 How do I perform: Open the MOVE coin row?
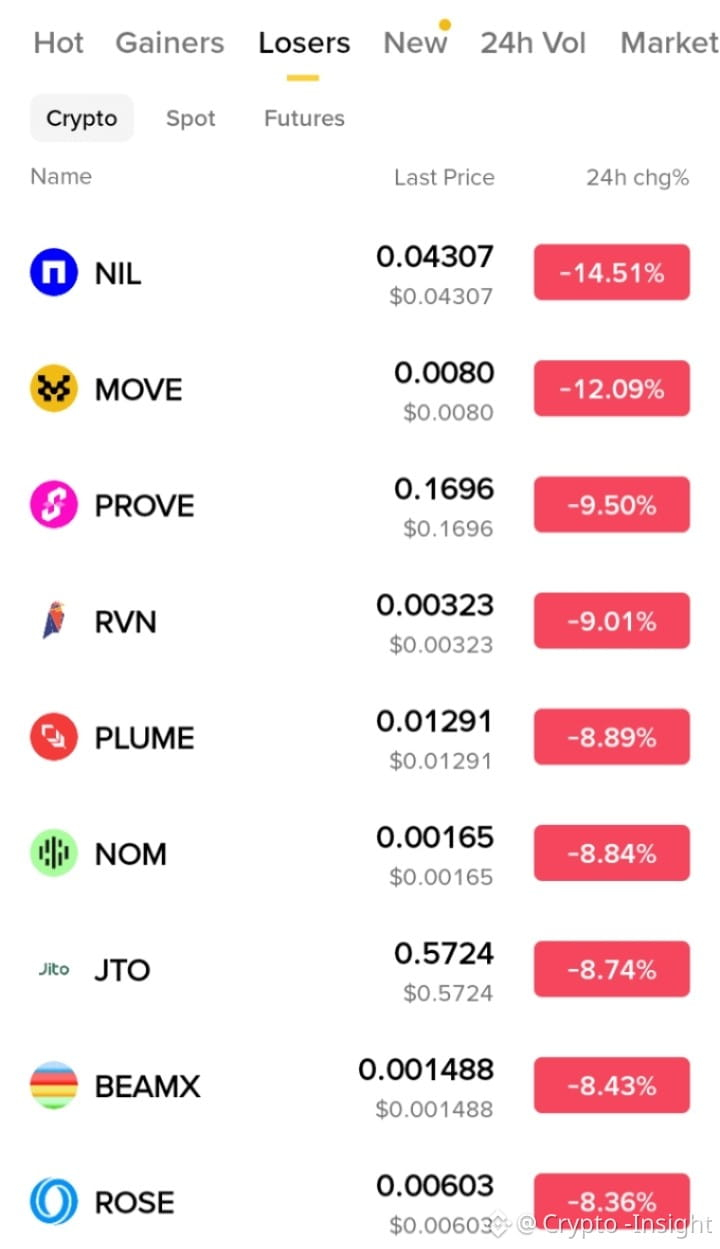pyautogui.click(x=360, y=390)
